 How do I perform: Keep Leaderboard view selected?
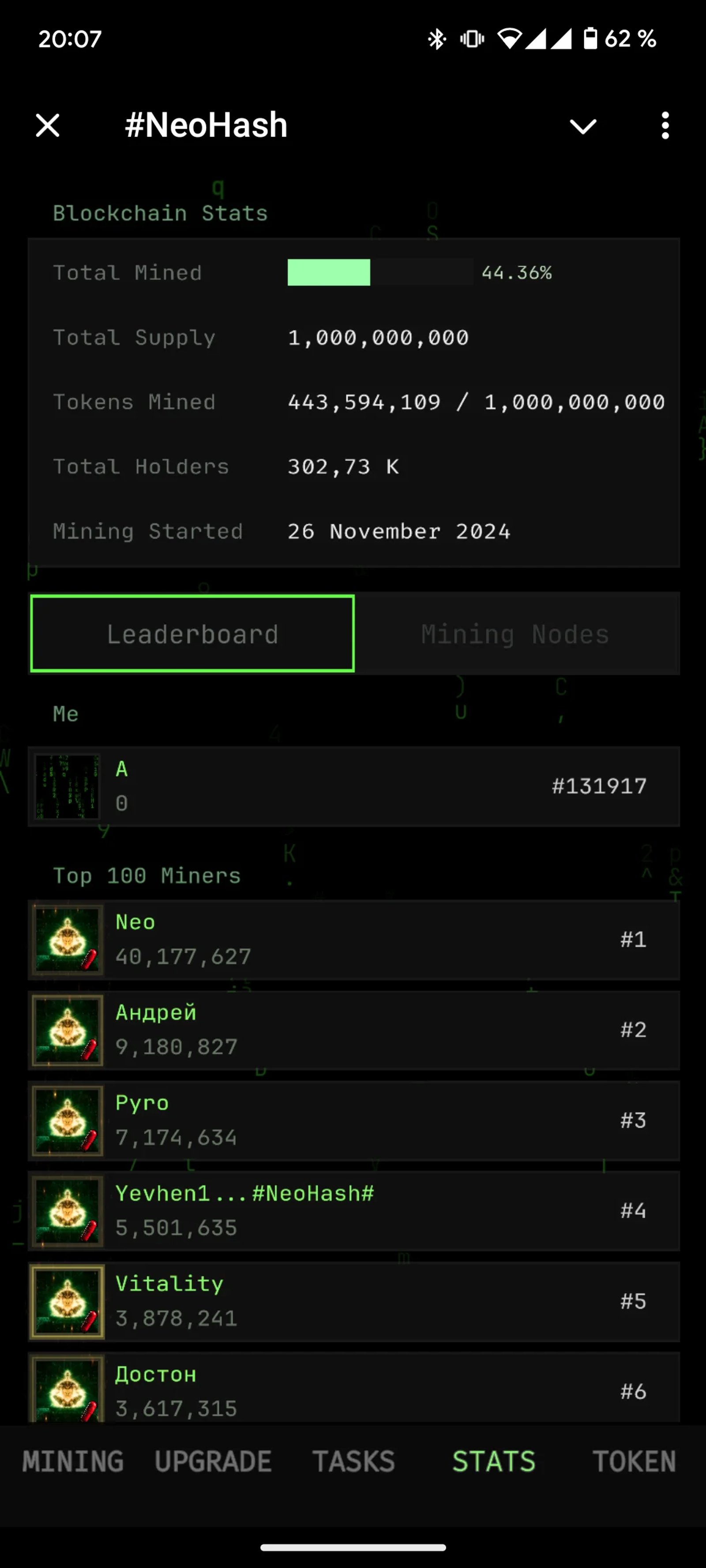192,633
